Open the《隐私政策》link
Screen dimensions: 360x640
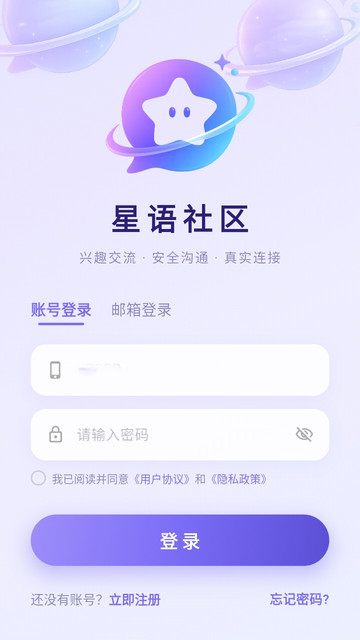(240, 479)
